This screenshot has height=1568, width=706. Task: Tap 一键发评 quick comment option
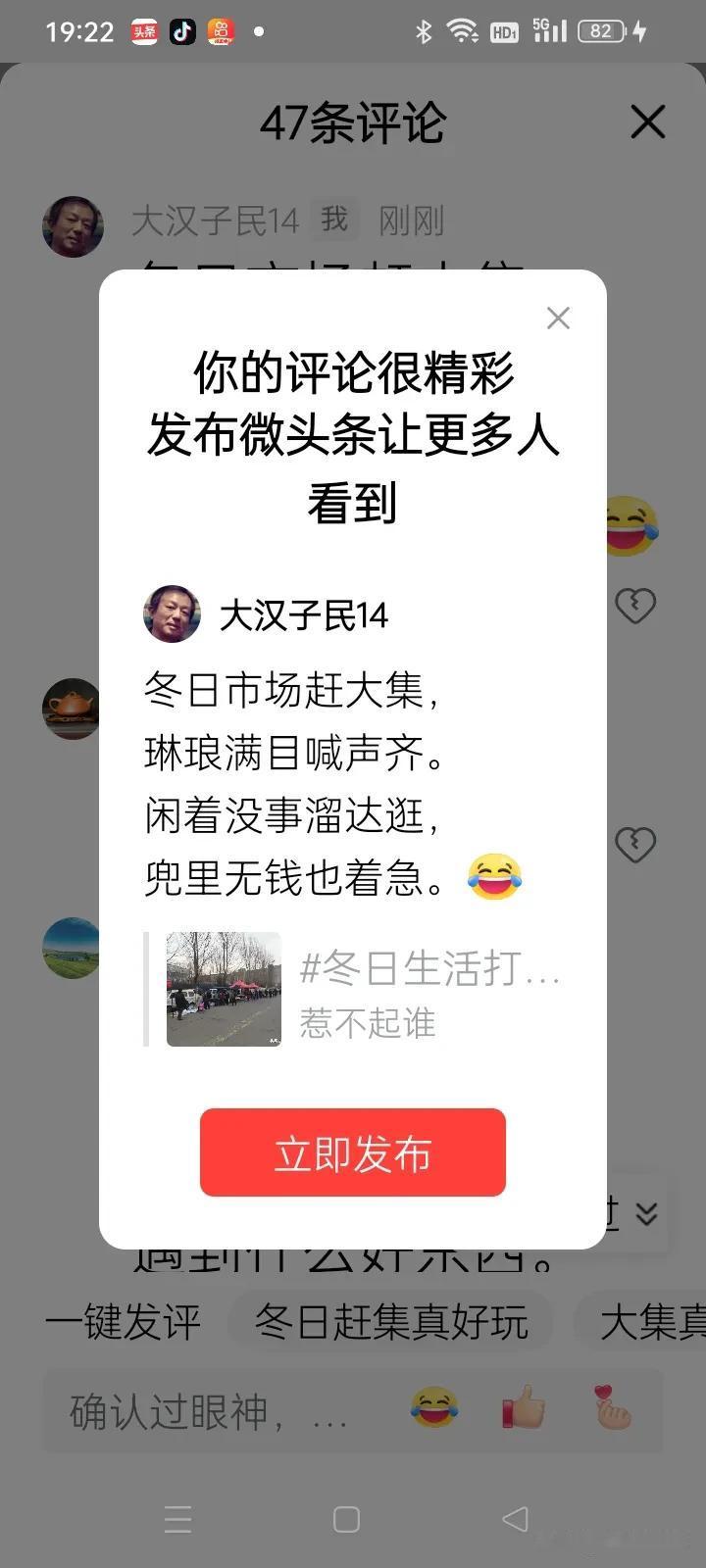[x=121, y=1321]
